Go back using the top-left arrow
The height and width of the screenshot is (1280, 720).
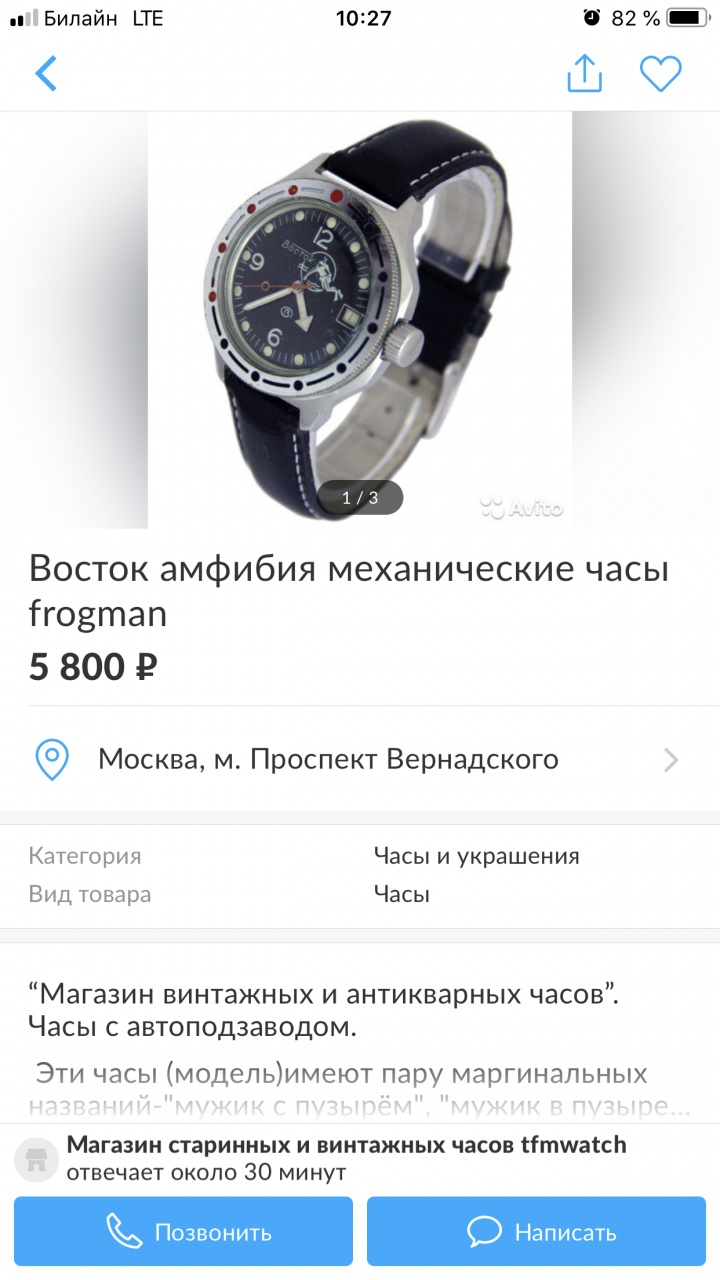(x=46, y=74)
